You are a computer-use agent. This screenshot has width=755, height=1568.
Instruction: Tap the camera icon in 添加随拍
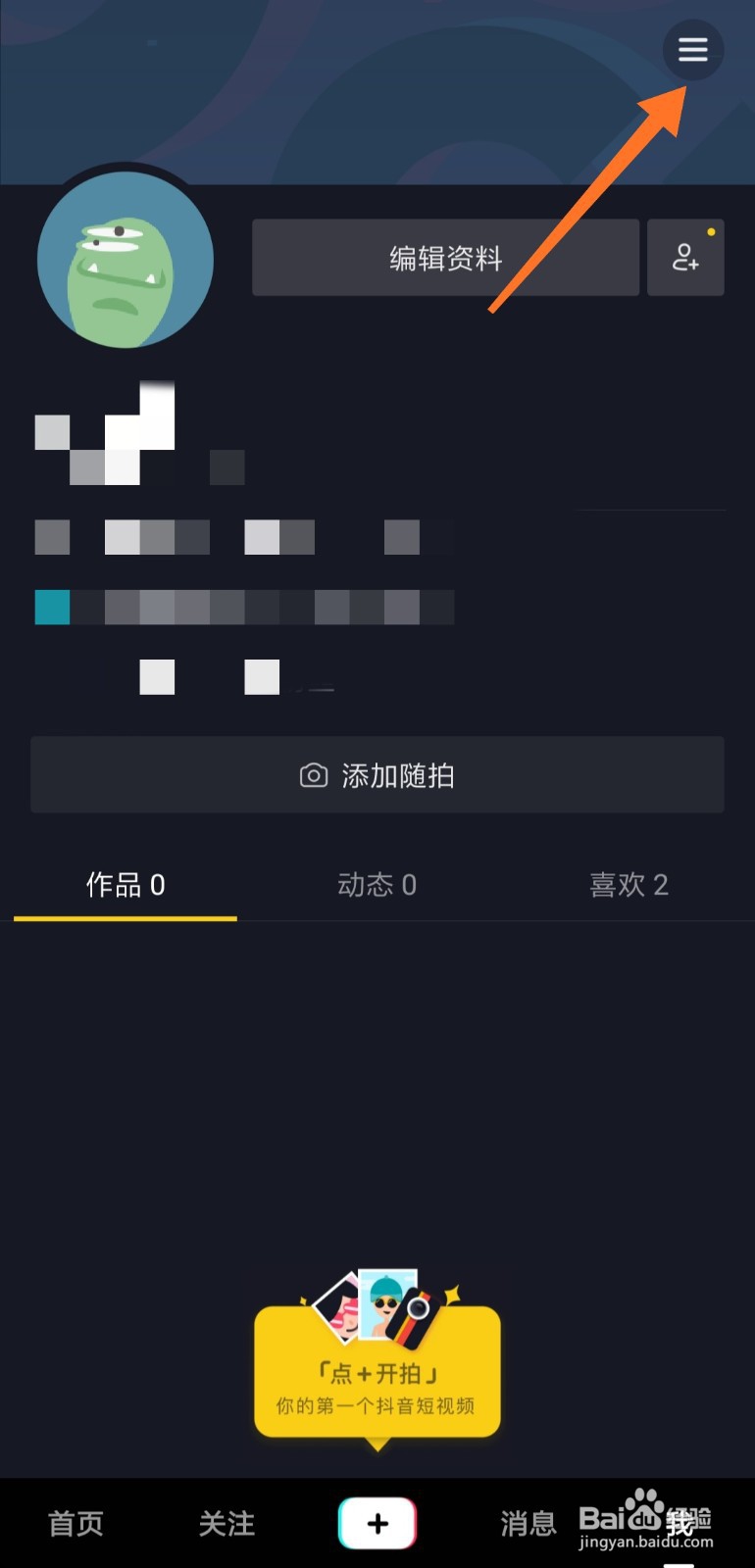[312, 775]
